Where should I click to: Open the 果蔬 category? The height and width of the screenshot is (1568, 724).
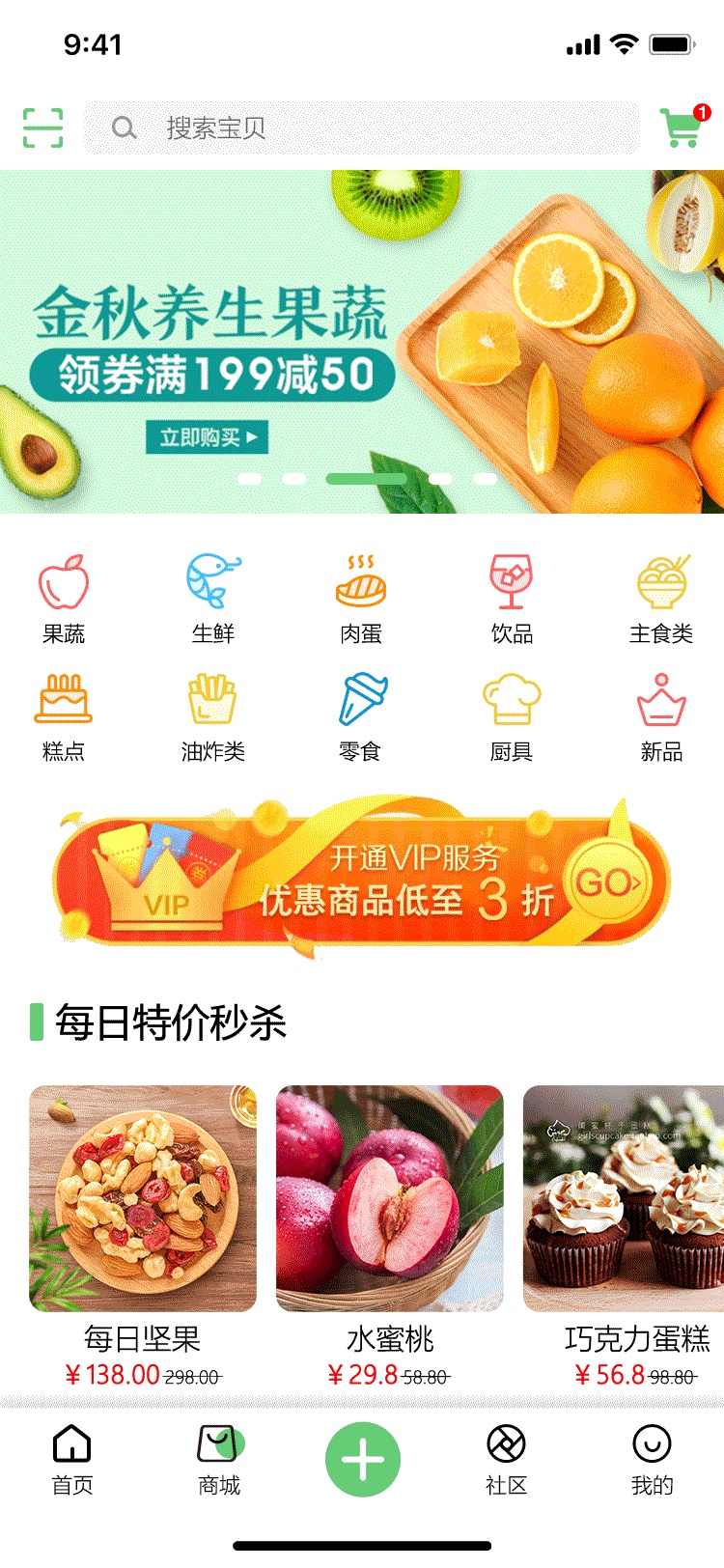pyautogui.click(x=64, y=599)
